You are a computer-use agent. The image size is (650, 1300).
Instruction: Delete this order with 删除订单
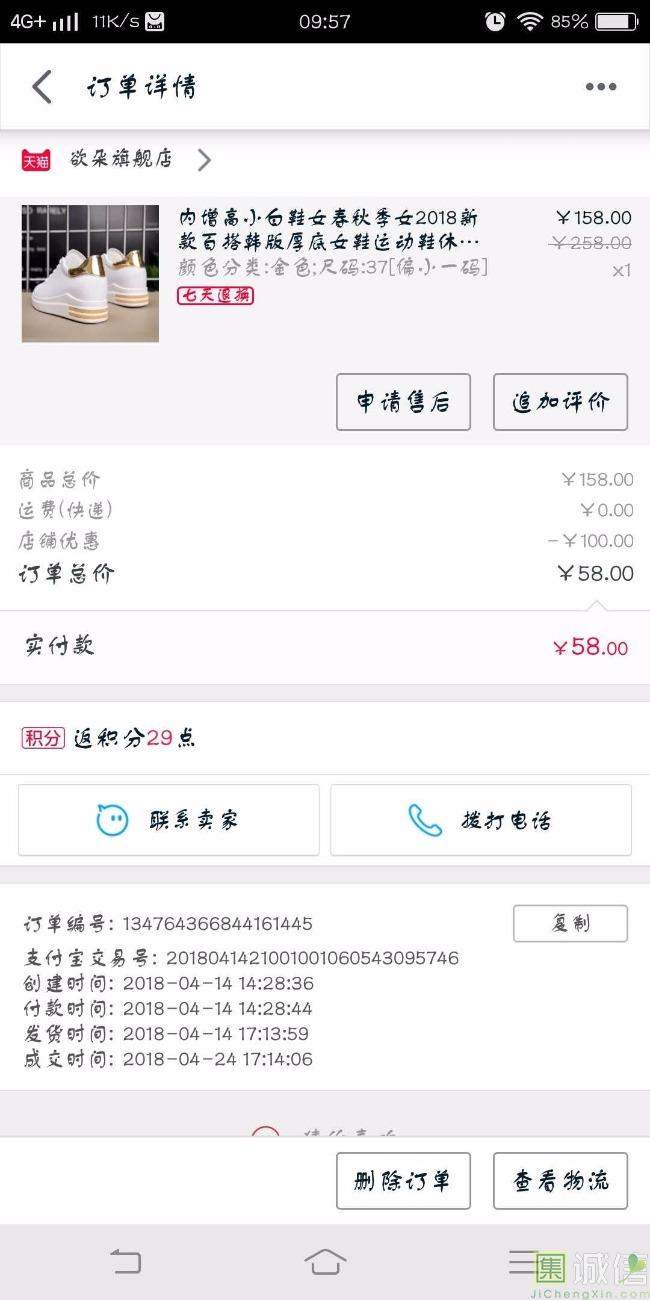click(403, 1180)
